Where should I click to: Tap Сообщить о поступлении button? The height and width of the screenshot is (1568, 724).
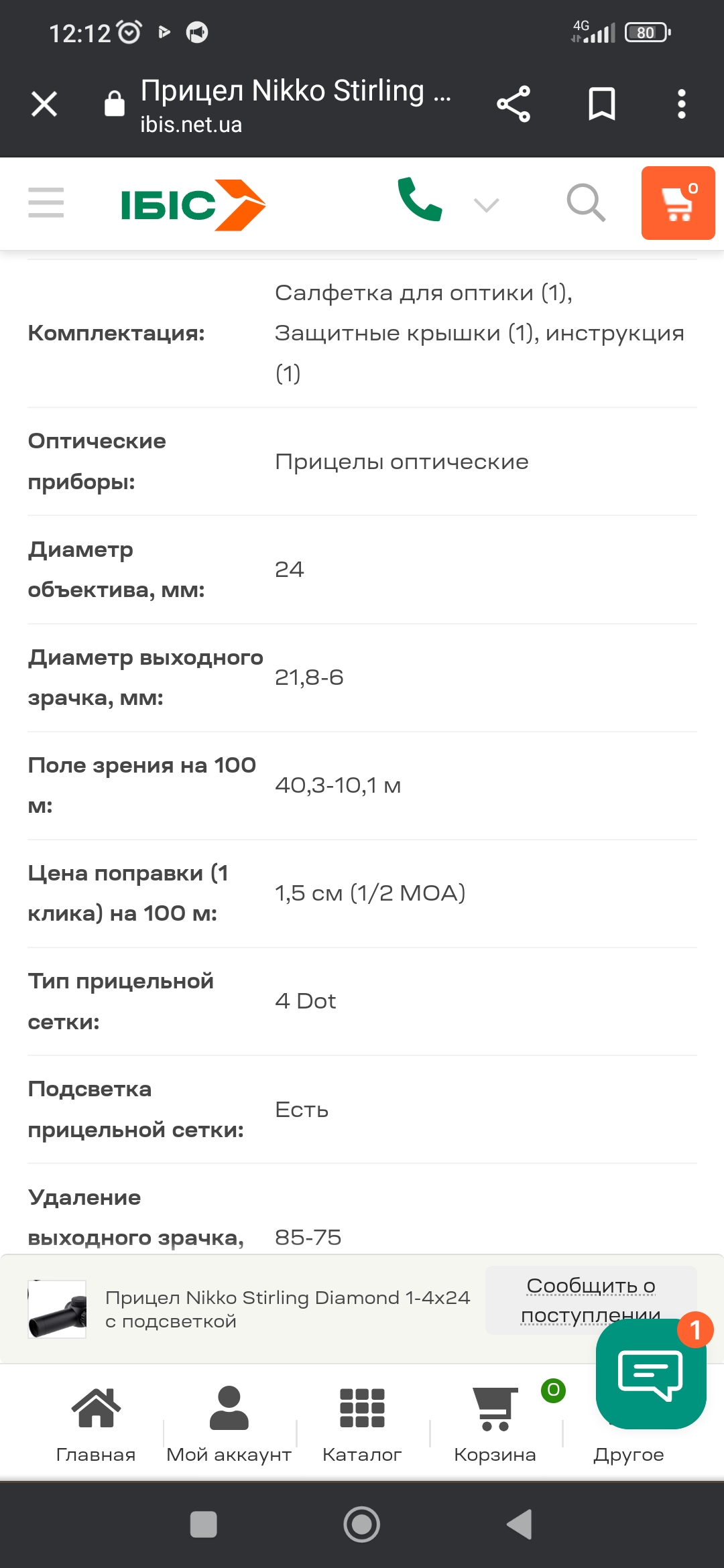pos(591,1300)
